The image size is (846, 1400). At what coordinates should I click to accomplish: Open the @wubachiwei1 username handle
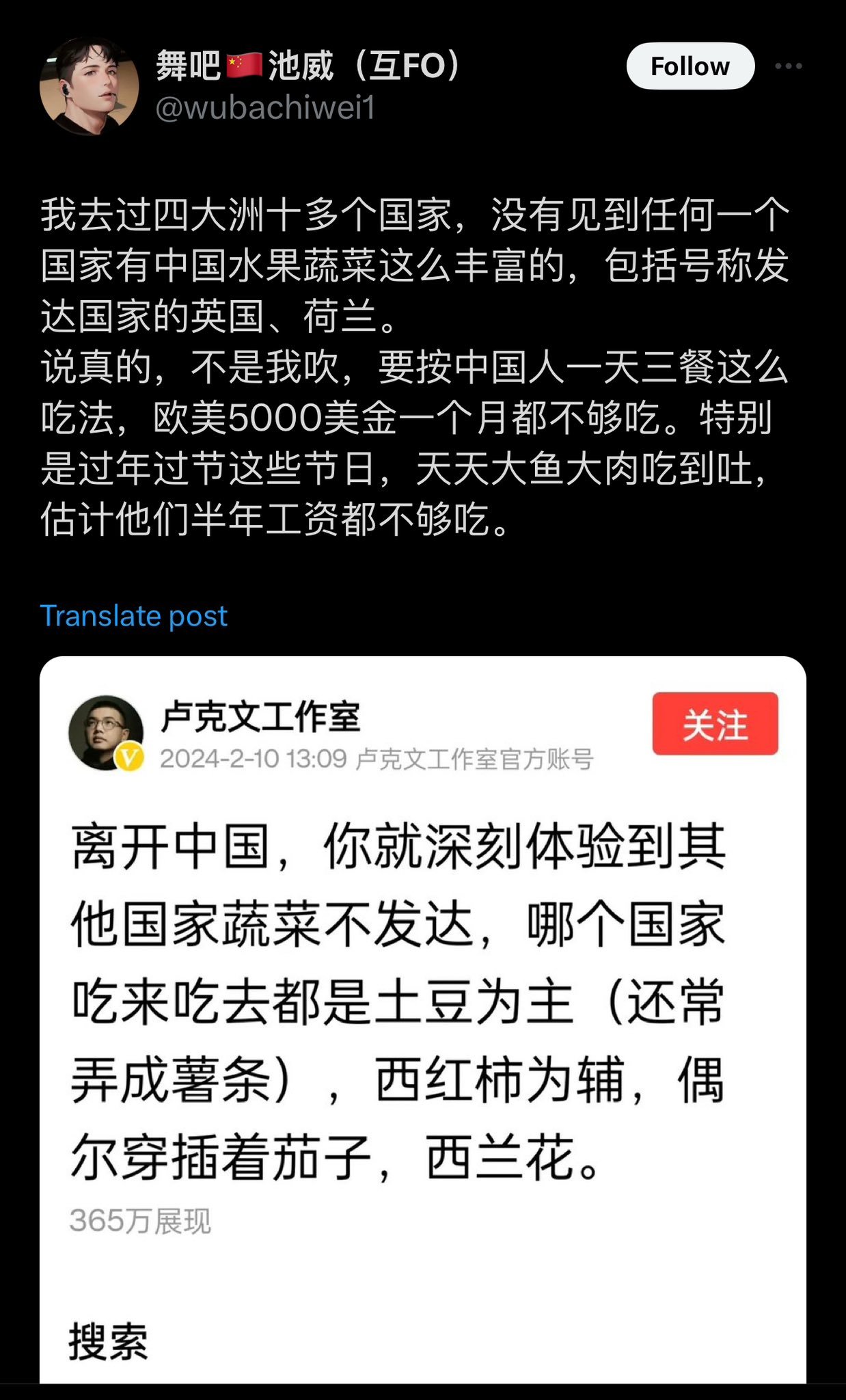point(265,108)
